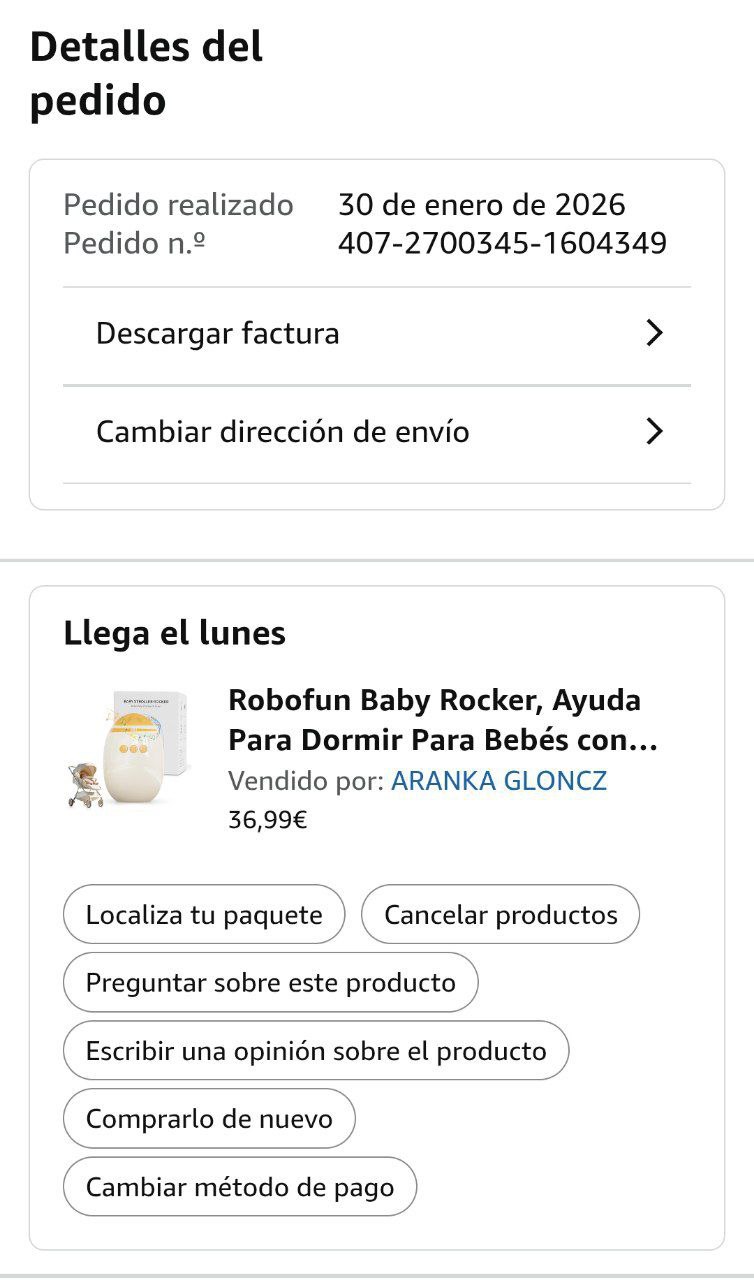The image size is (754, 1280).
Task: Tap Comprarlo de nuevo
Action: coord(209,1119)
